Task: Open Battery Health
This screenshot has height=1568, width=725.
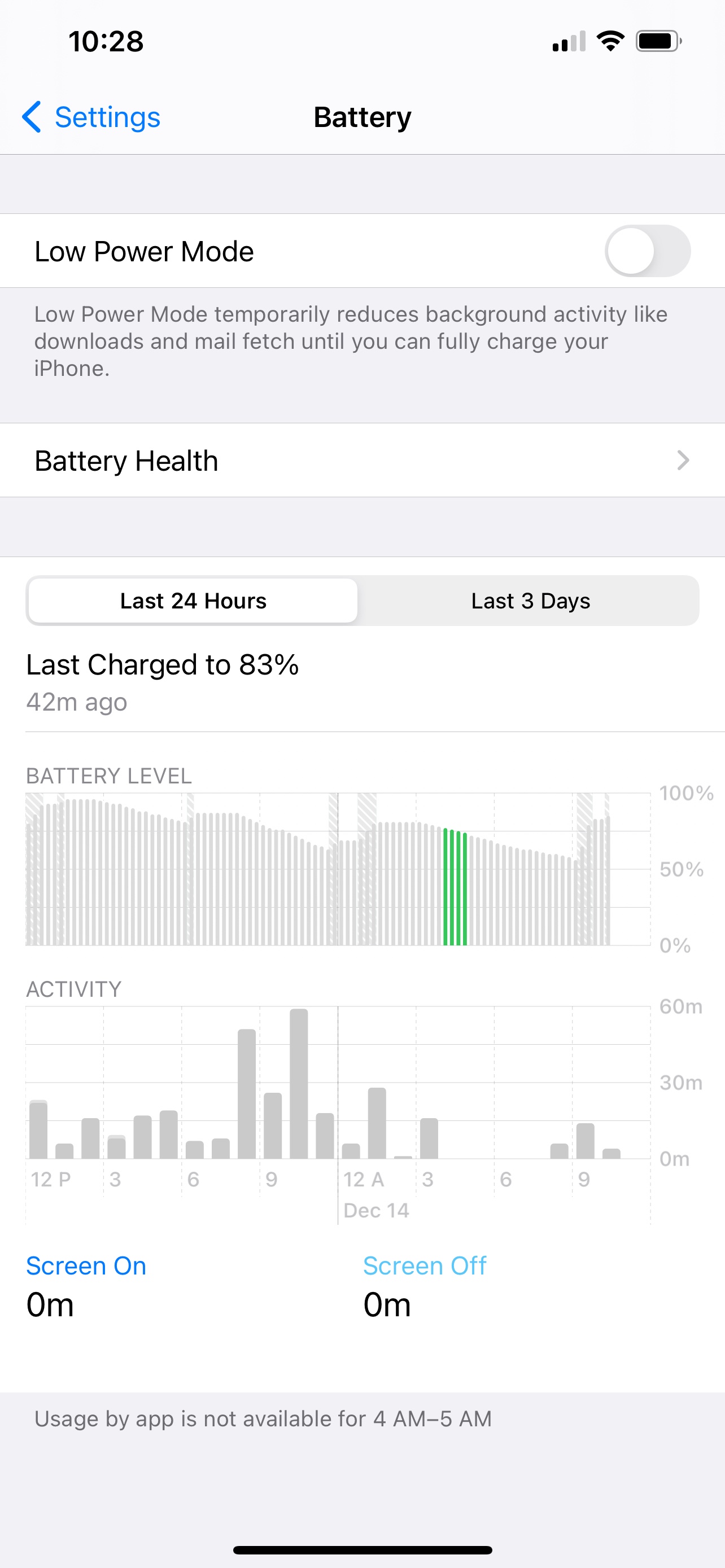Action: coord(362,460)
